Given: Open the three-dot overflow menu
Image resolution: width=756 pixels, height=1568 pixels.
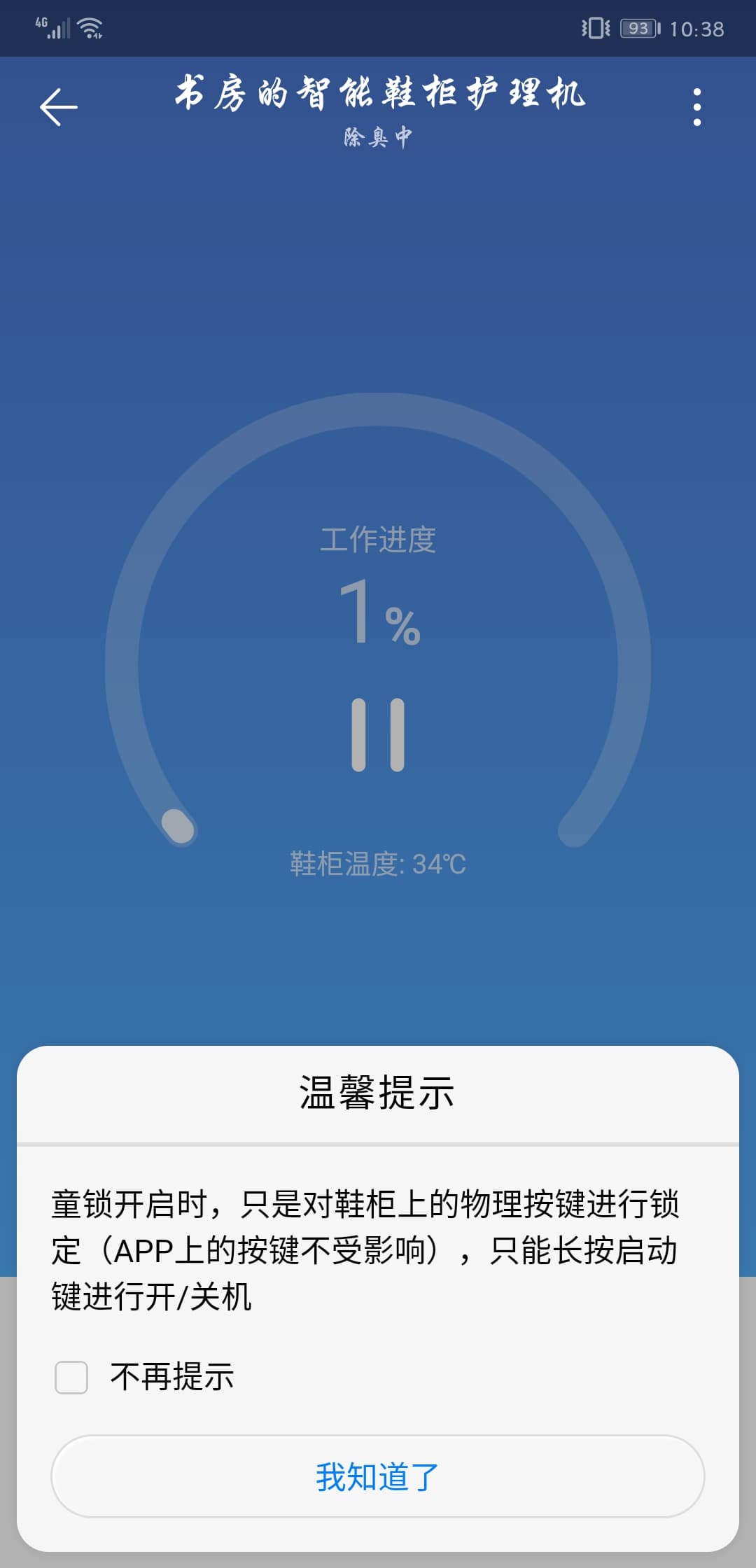Looking at the screenshot, I should [x=696, y=107].
